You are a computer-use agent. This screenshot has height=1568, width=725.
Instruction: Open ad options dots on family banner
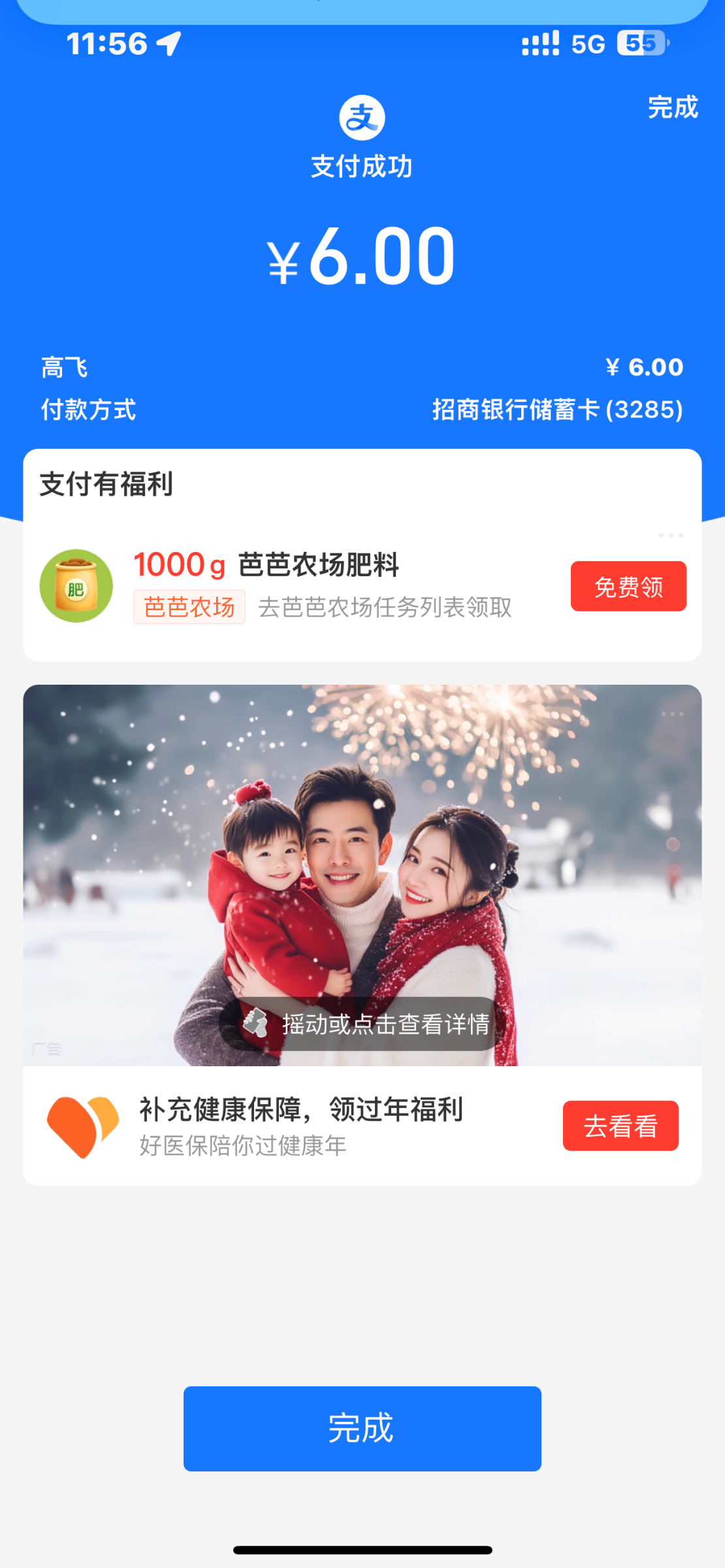(x=672, y=713)
